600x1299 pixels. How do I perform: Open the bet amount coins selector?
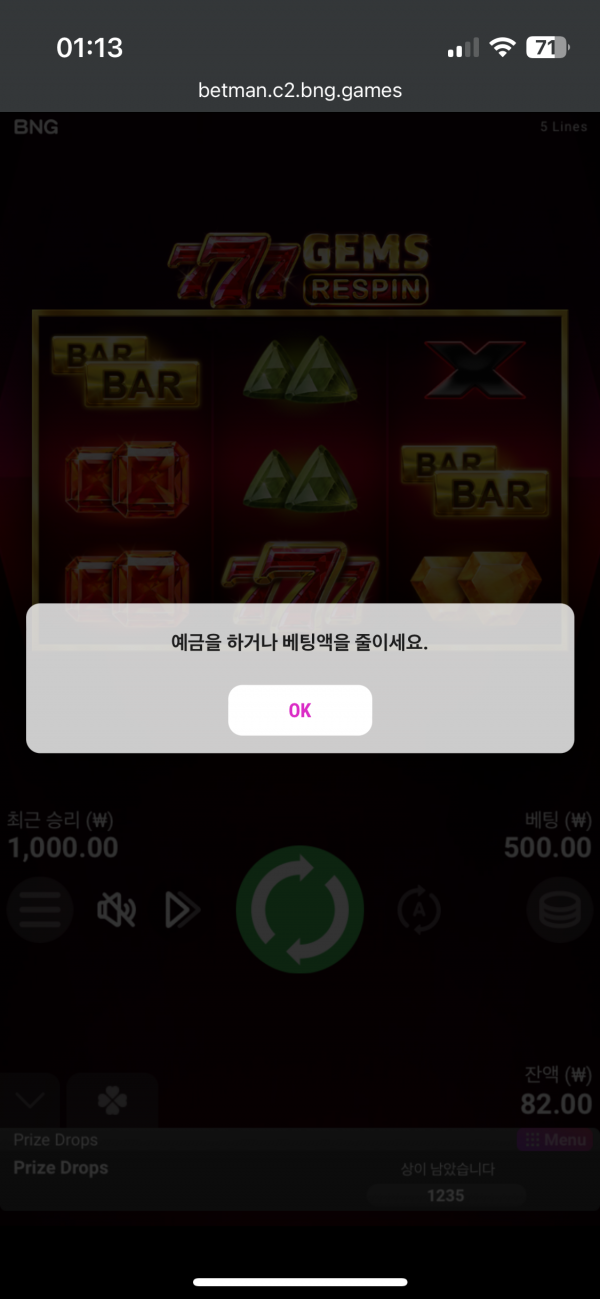pos(559,910)
